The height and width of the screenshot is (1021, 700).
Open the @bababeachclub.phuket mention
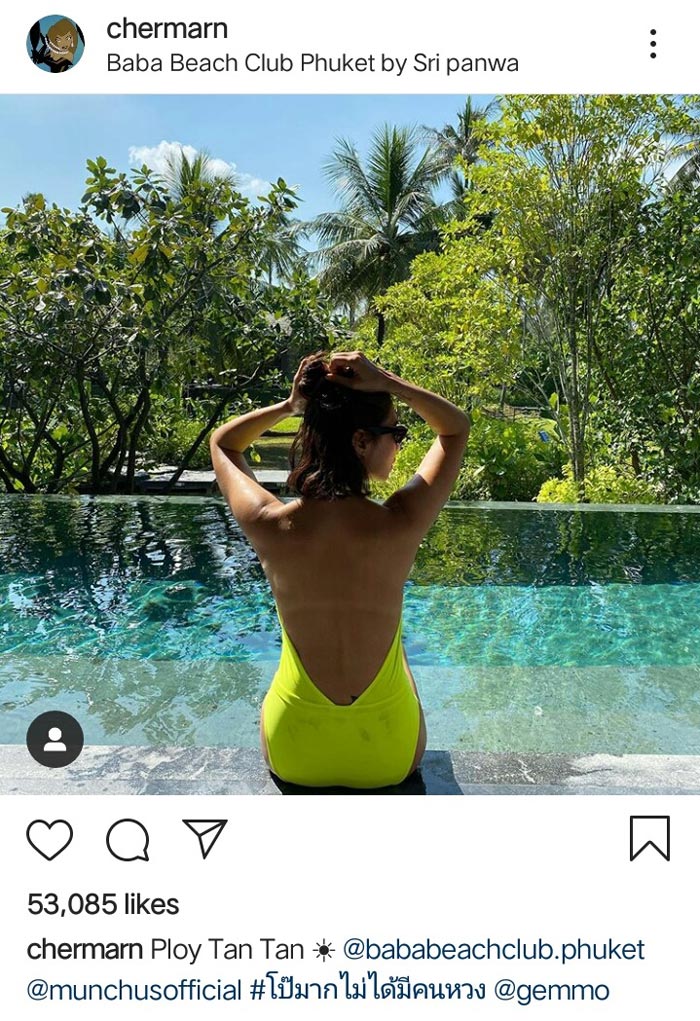(x=494, y=949)
